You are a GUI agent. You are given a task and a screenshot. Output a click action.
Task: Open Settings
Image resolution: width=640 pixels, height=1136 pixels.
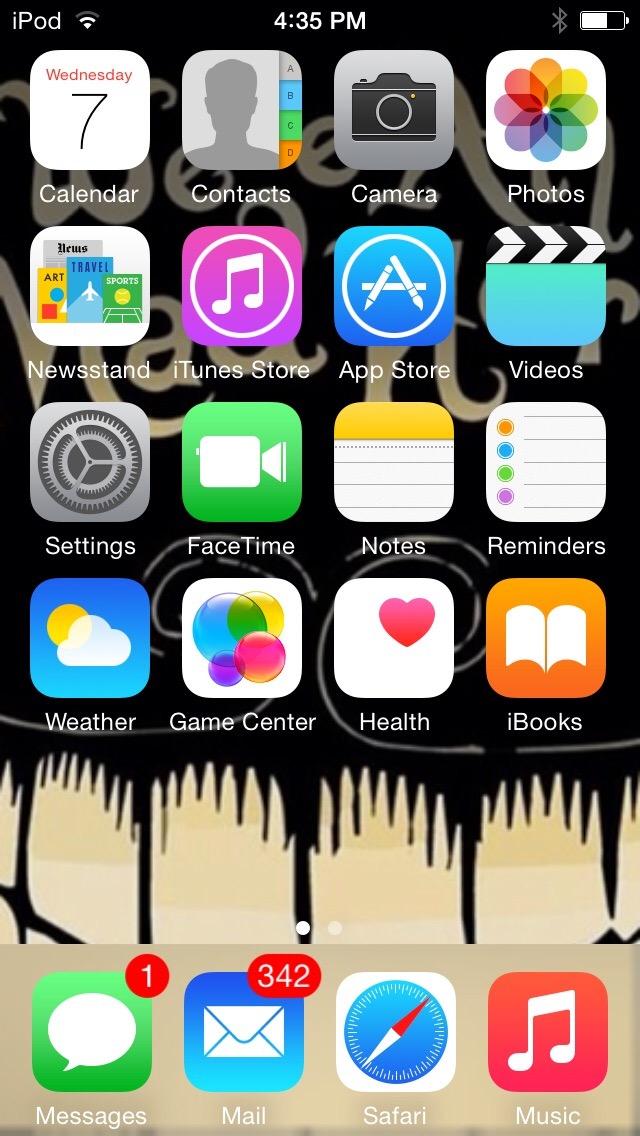tap(90, 462)
